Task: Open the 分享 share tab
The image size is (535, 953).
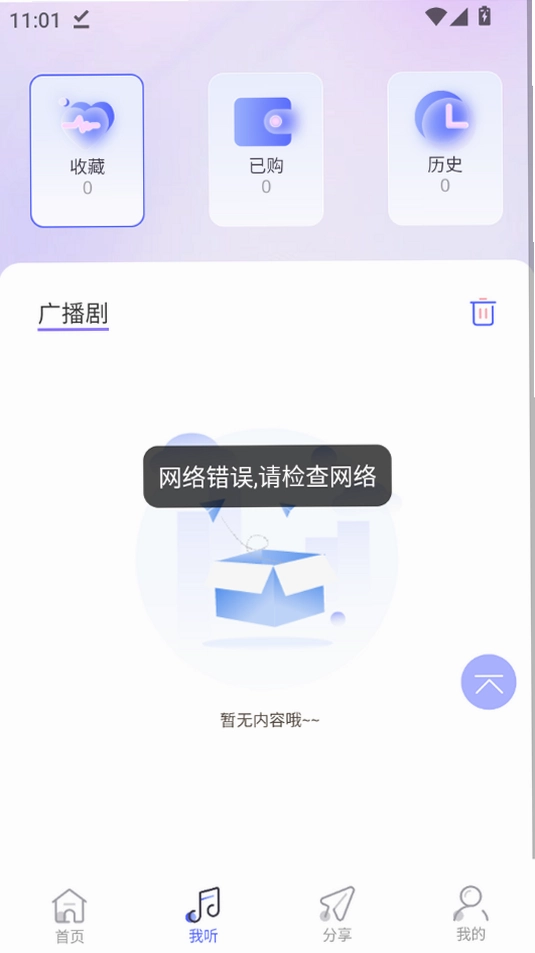Action: click(x=337, y=915)
